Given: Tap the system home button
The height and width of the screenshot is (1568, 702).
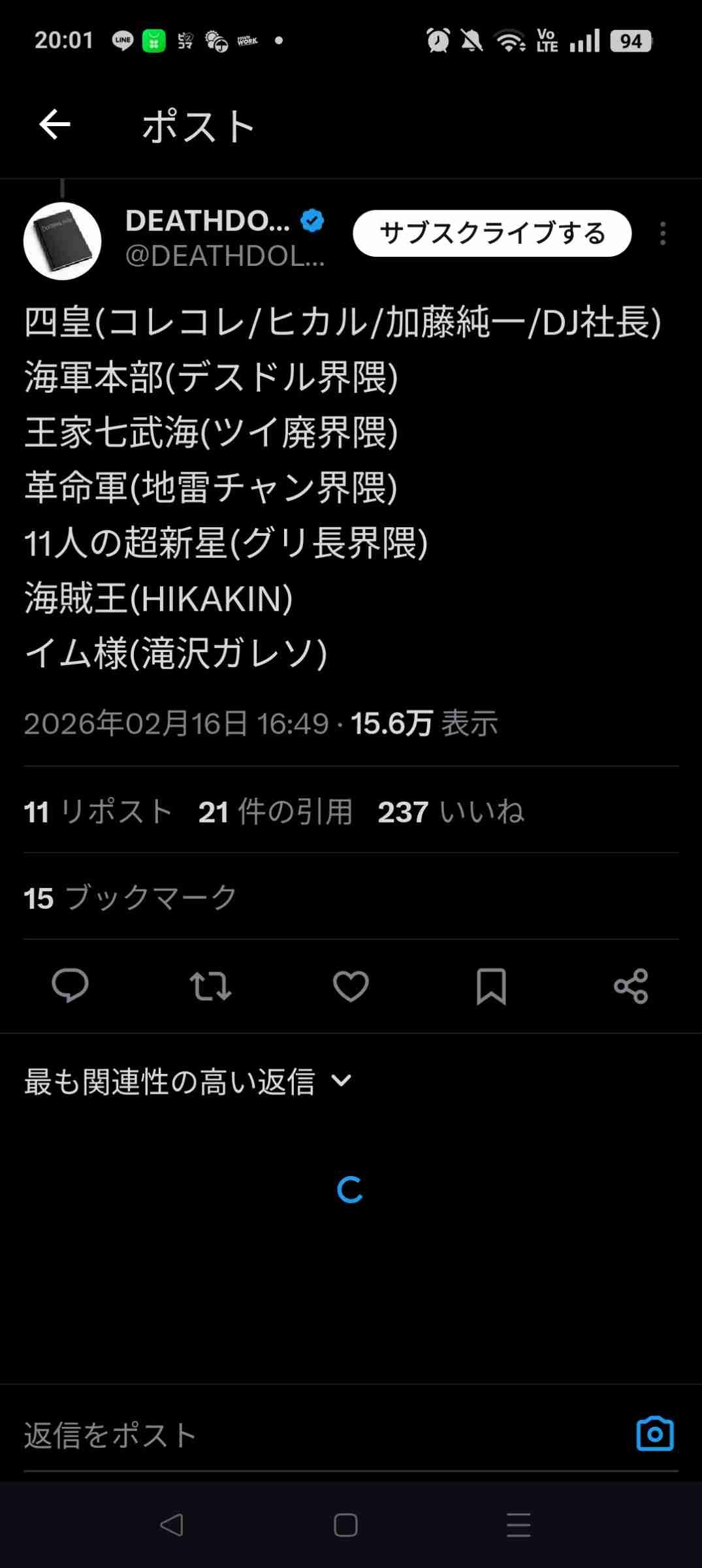Looking at the screenshot, I should pyautogui.click(x=345, y=1526).
